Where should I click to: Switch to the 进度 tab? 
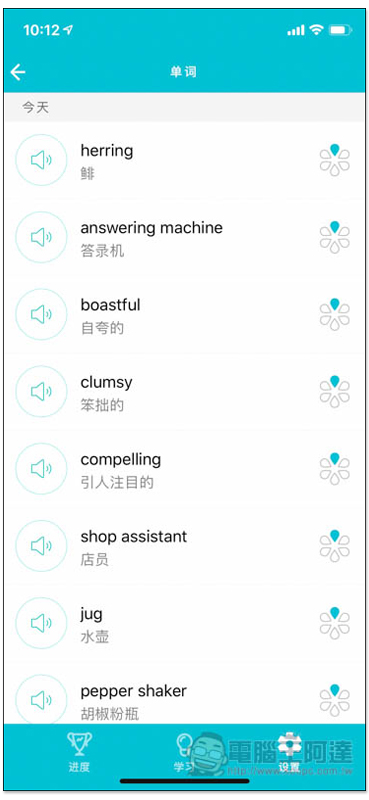(x=79, y=752)
